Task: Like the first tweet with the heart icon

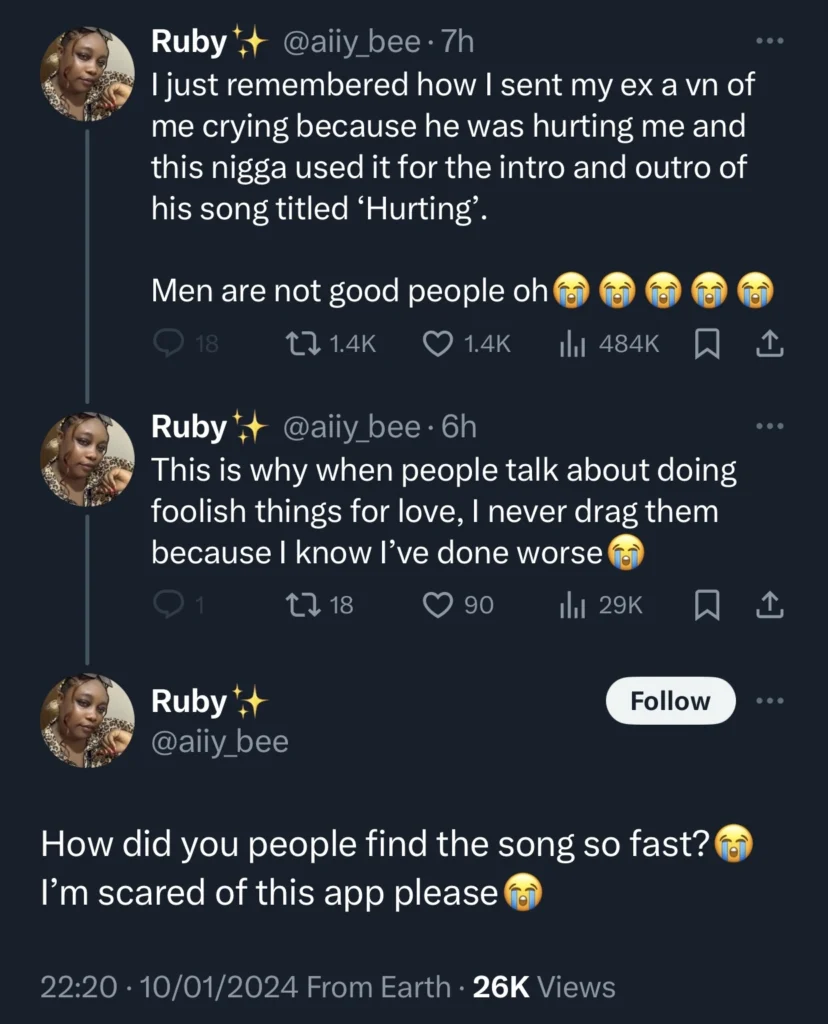Action: tap(437, 344)
